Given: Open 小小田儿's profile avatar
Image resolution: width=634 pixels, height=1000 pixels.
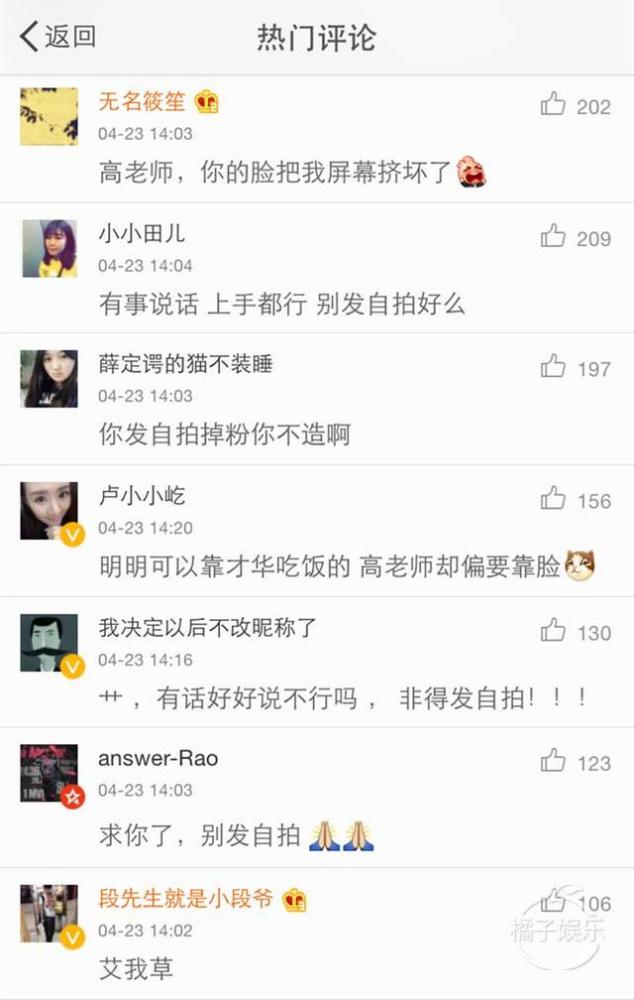Looking at the screenshot, I should [49, 248].
